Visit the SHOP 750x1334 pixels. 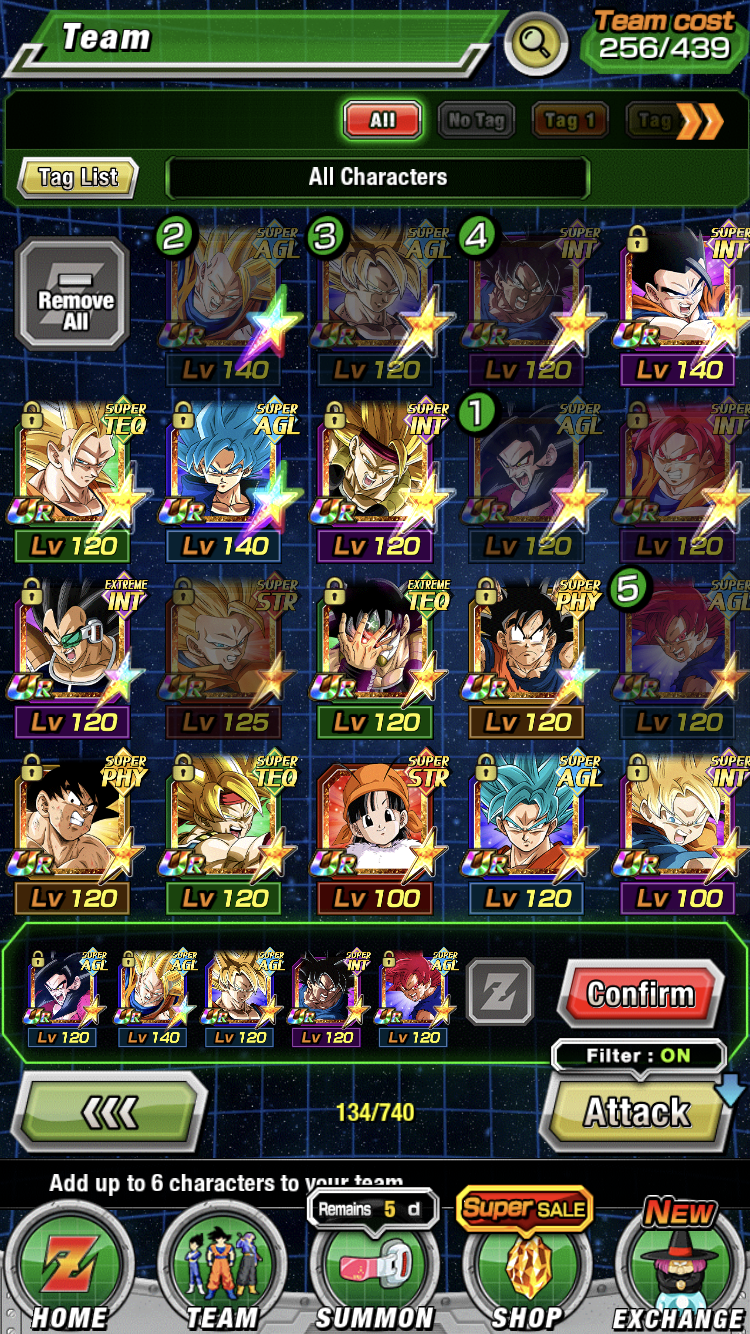526,1270
